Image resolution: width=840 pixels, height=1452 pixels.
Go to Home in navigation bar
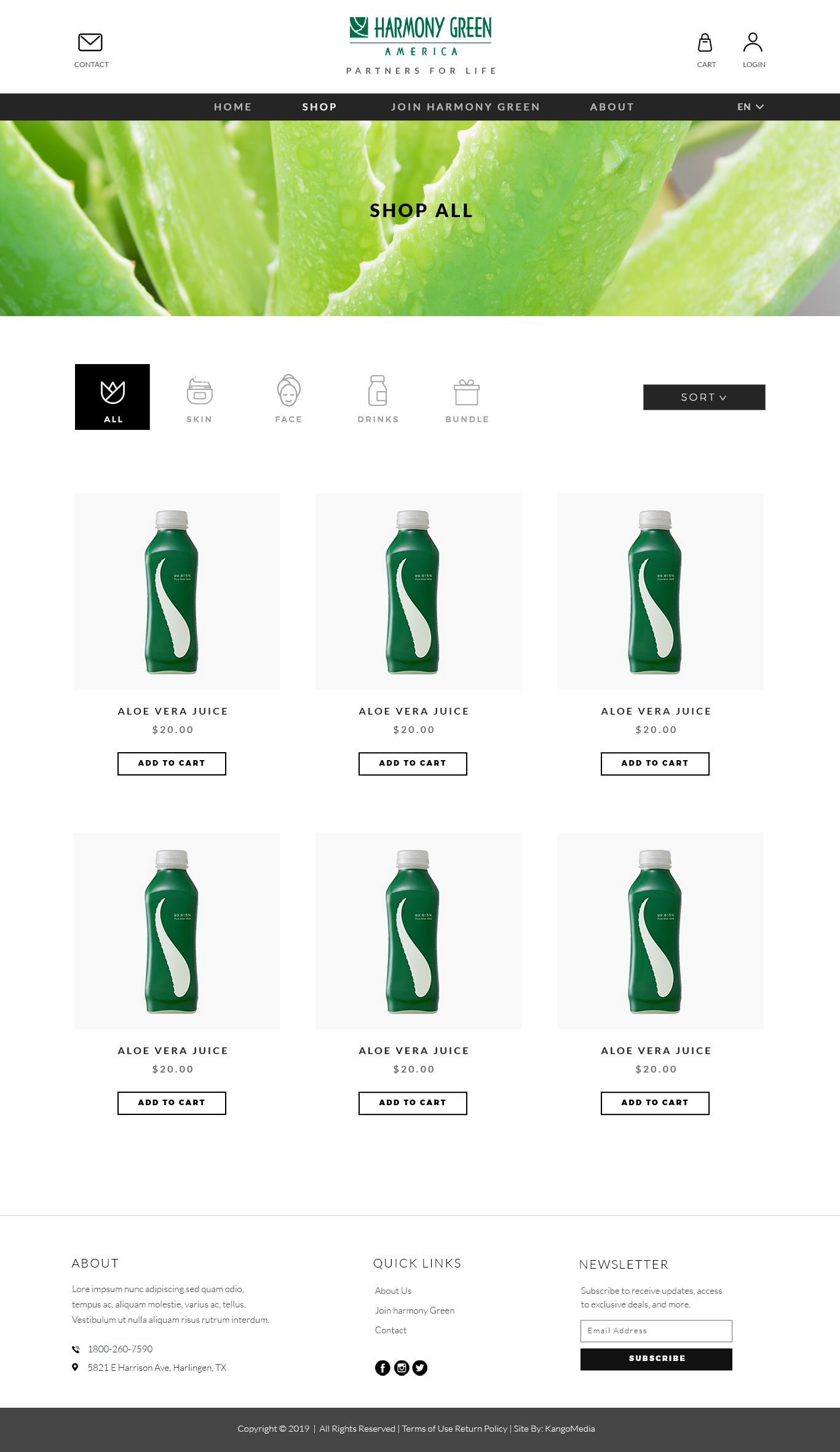(232, 107)
